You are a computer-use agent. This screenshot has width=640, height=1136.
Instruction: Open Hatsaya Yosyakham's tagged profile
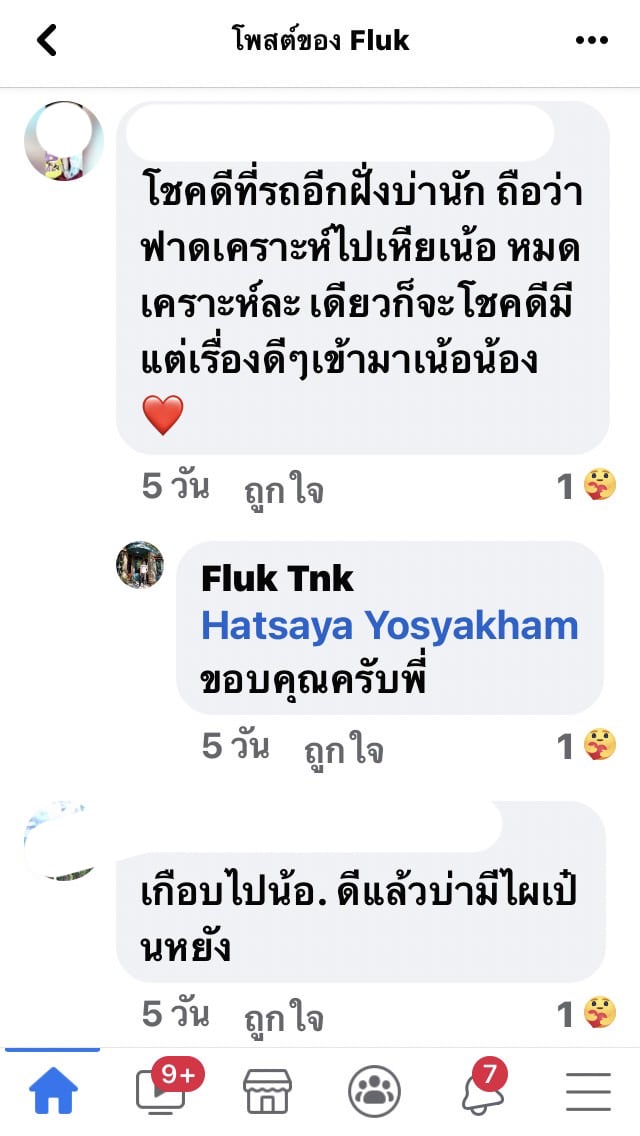pos(389,626)
